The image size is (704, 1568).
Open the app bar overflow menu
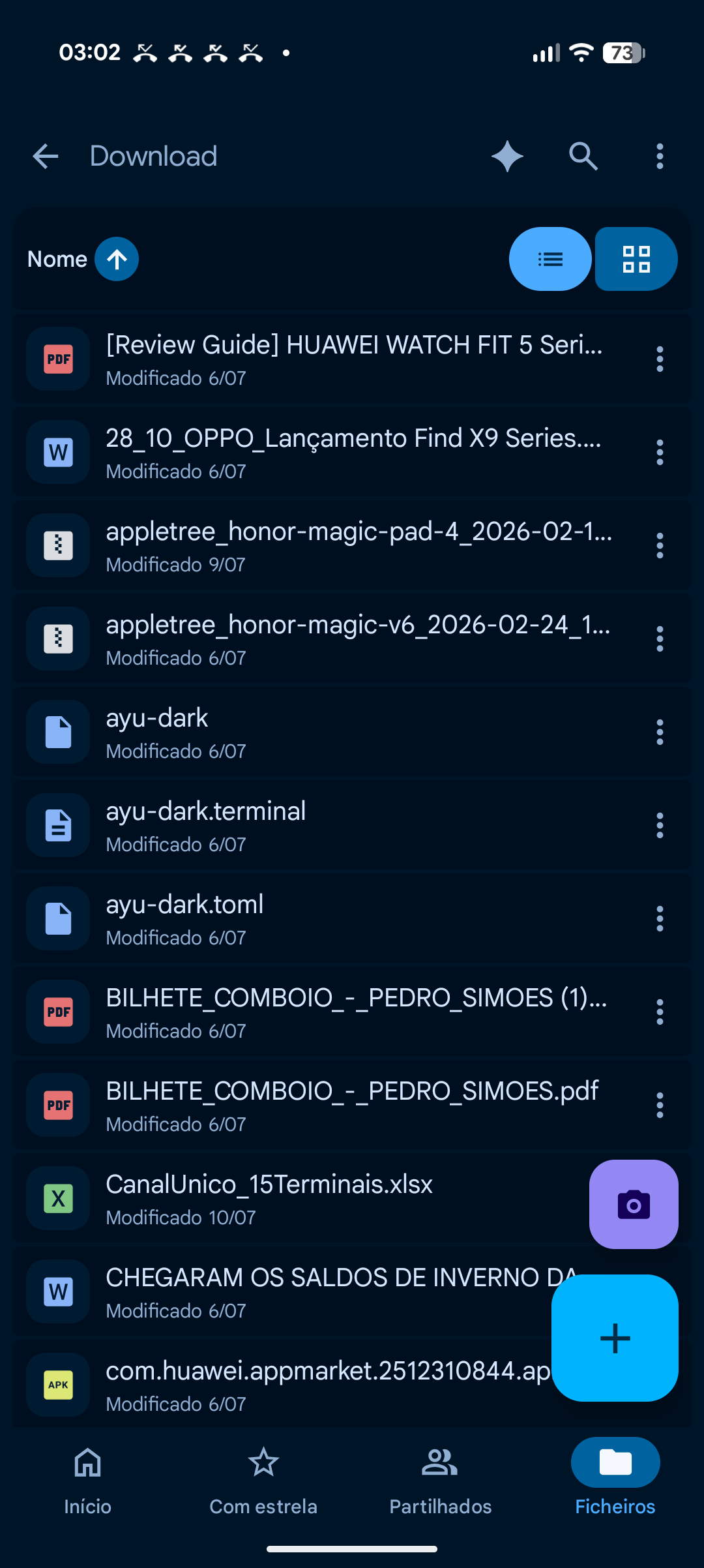point(660,157)
